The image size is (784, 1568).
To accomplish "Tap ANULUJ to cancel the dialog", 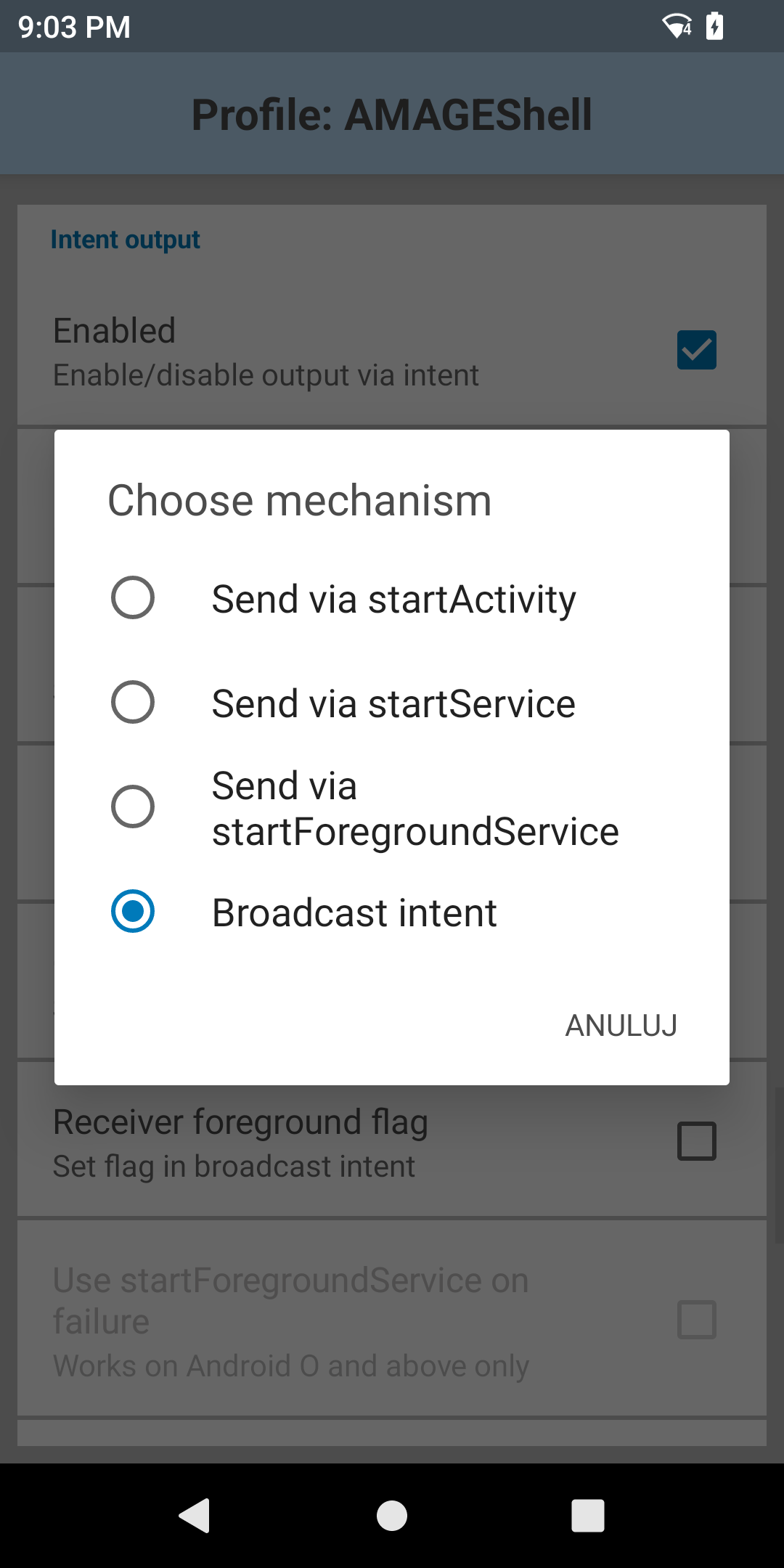I will 621,1026.
